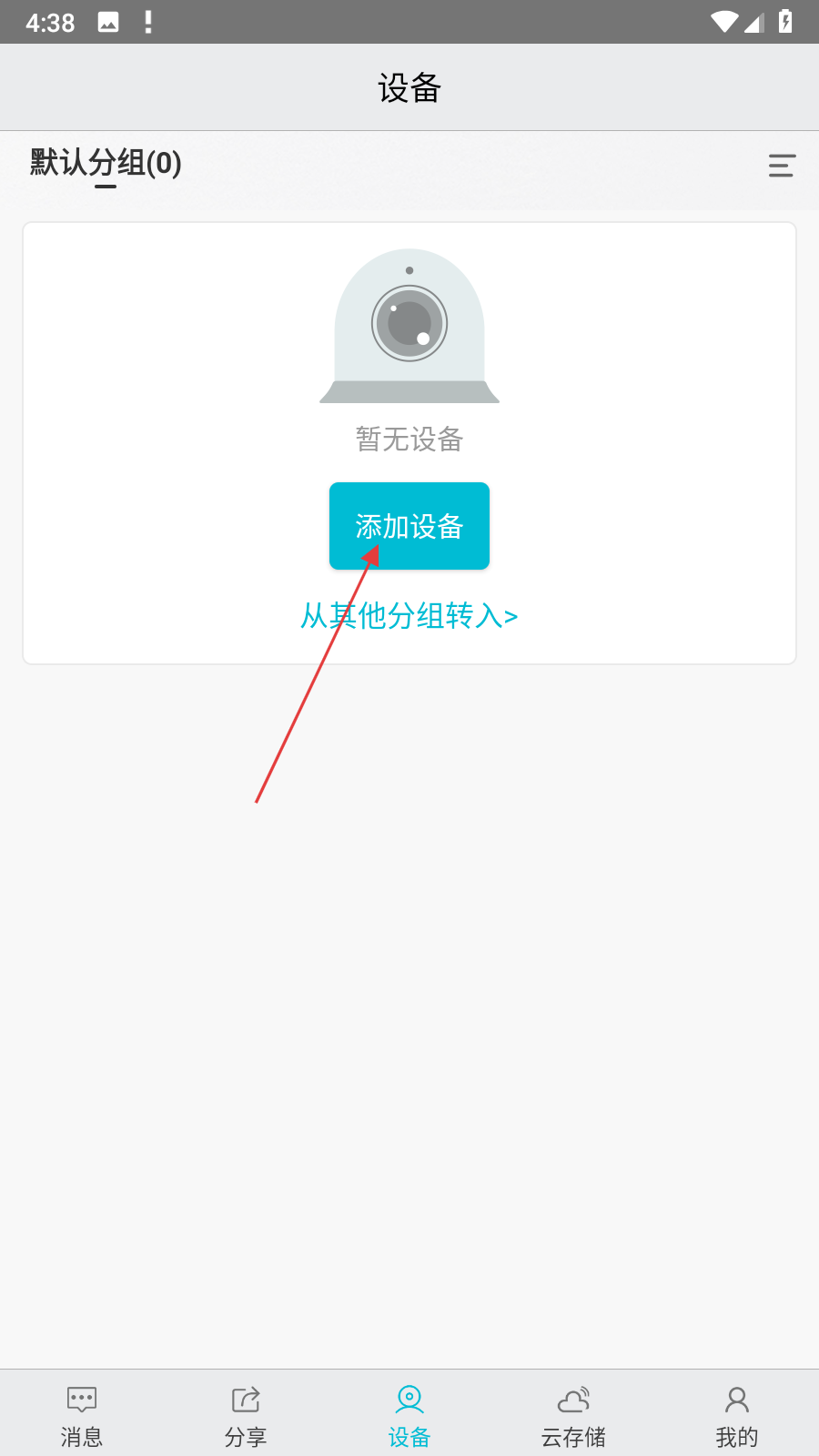The image size is (819, 1456).
Task: Switch to the 消息 tab
Action: pos(82,1416)
